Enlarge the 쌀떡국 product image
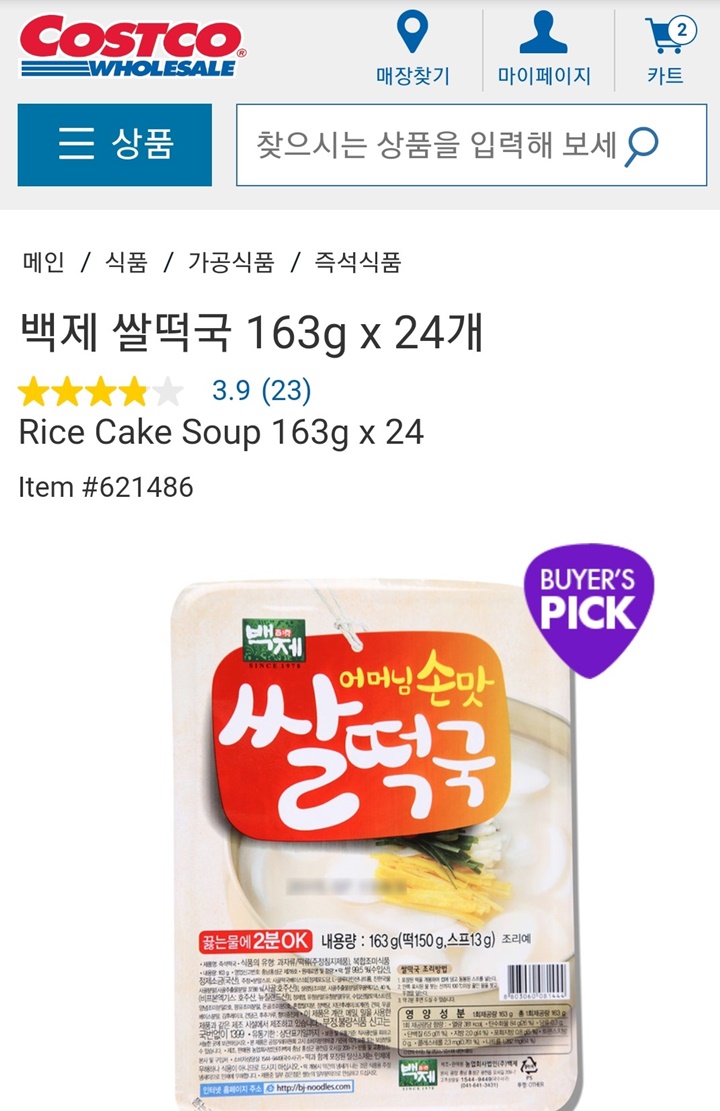 (x=375, y=830)
